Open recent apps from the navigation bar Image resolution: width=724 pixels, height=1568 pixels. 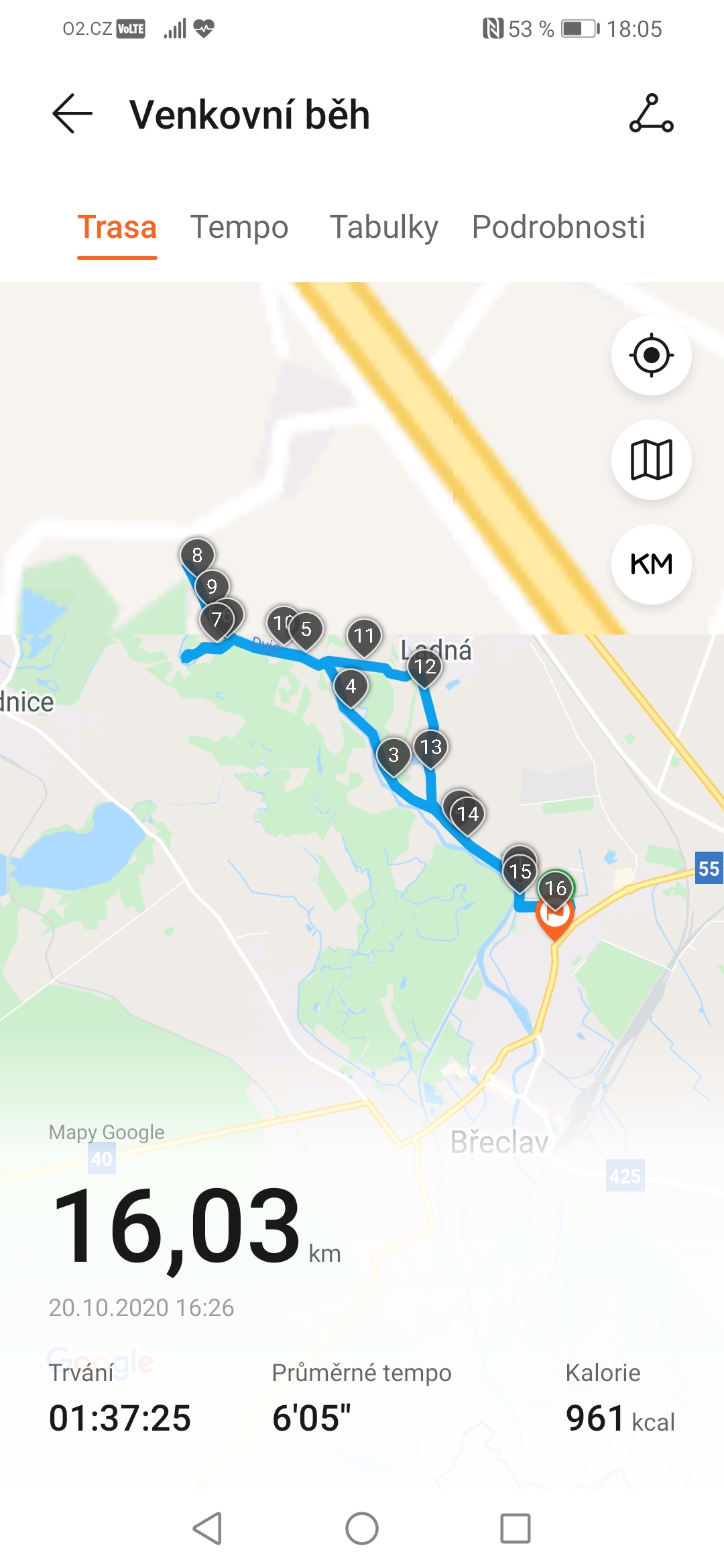[516, 1528]
